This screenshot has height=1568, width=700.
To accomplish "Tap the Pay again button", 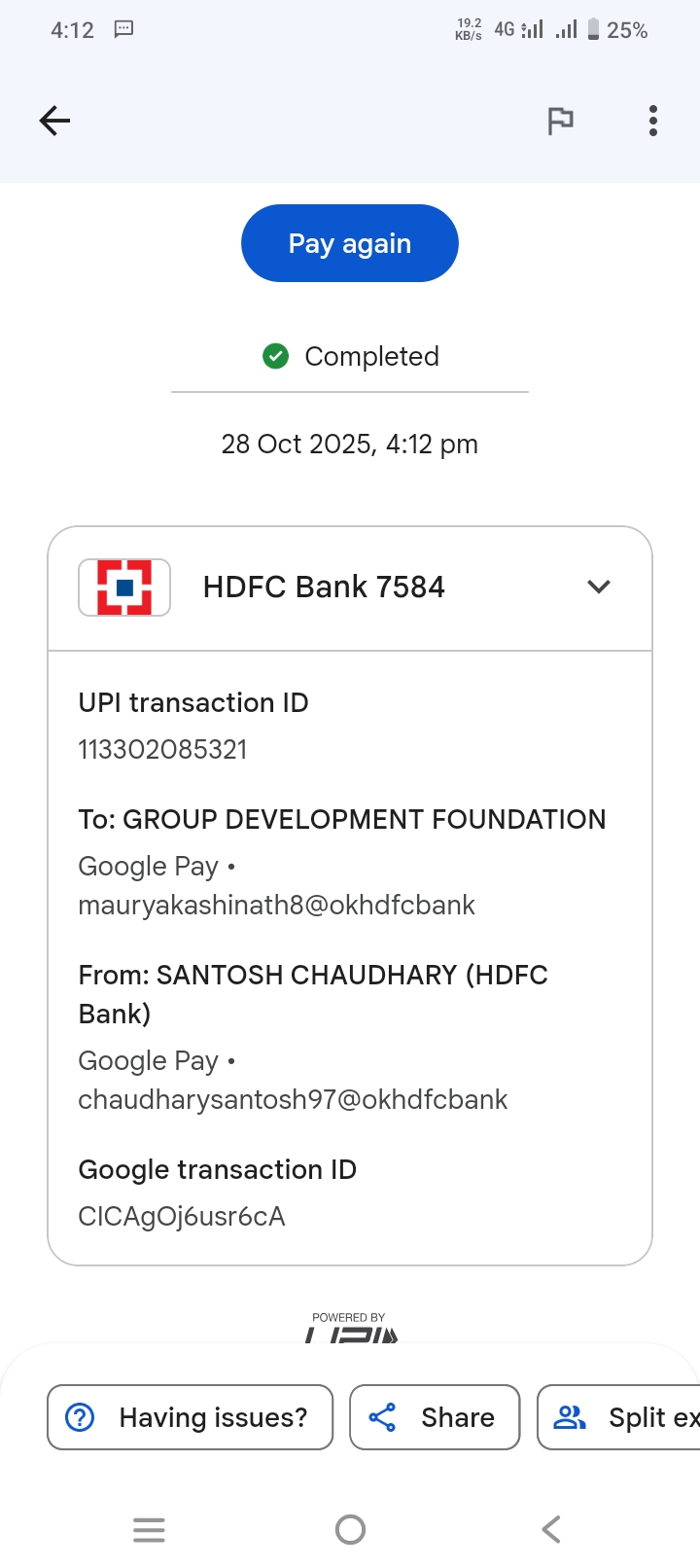I will 350,243.
